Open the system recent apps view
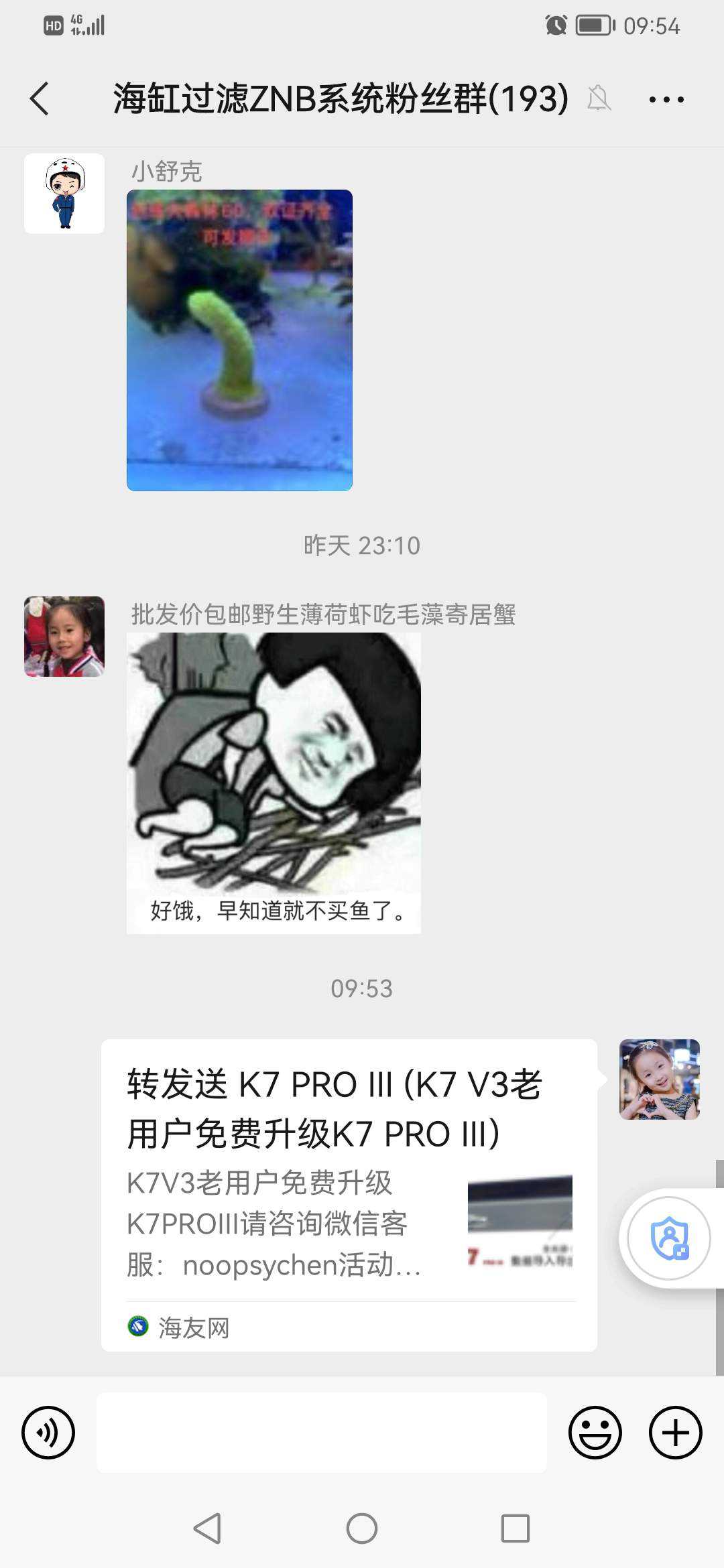This screenshot has width=724, height=1568. [x=515, y=1528]
